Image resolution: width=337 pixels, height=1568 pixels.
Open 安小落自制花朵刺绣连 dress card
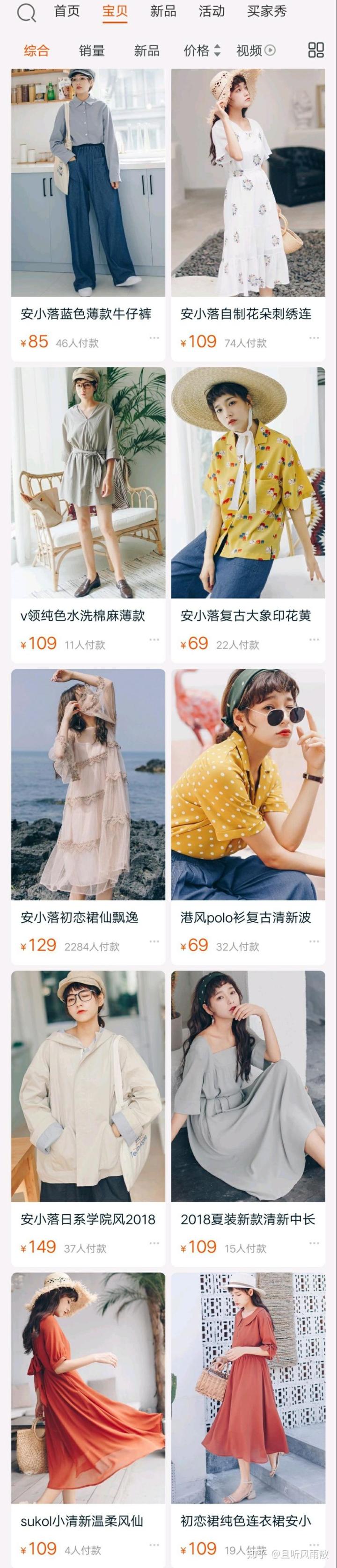248,182
